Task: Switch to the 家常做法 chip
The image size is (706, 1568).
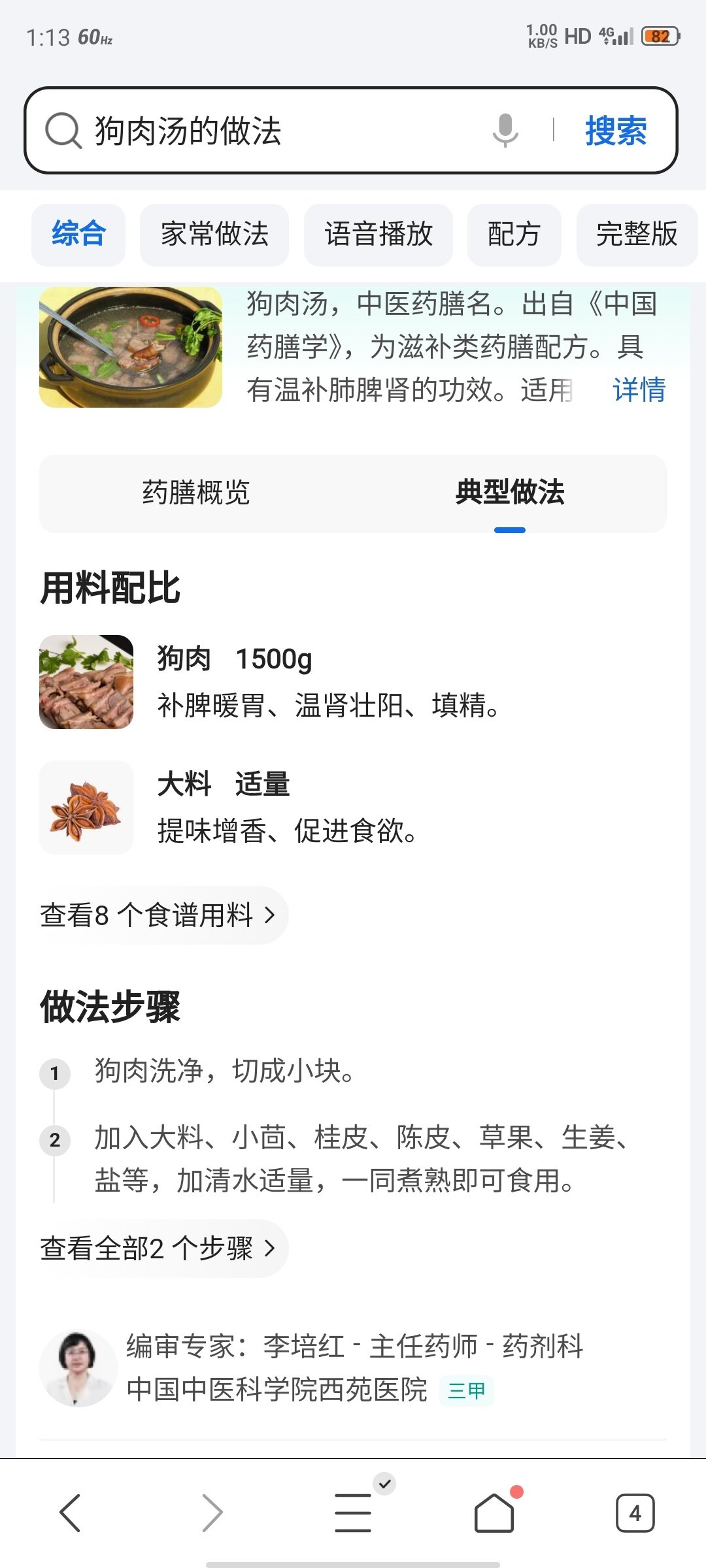Action: coord(214,235)
